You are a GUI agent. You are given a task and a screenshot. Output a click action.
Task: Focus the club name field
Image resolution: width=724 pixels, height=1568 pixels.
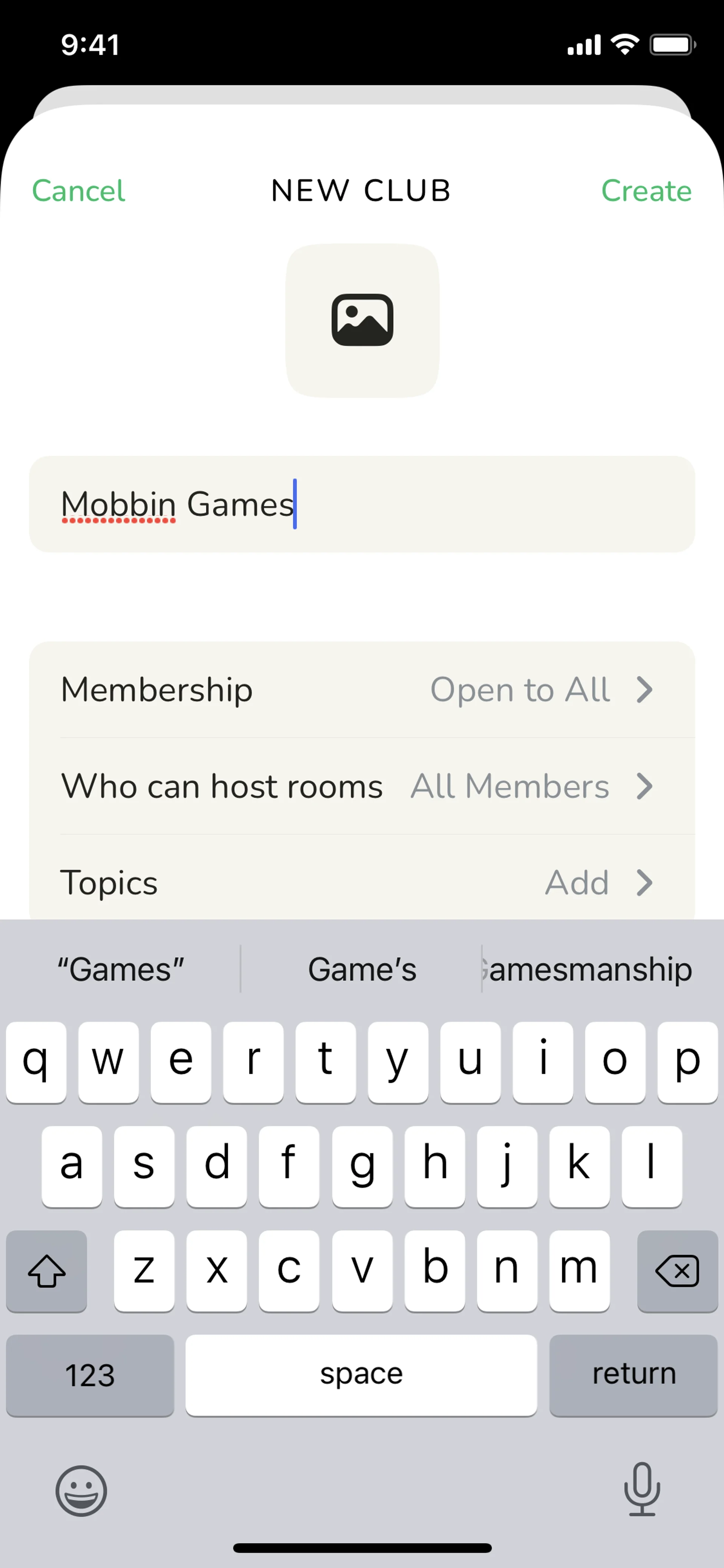point(362,504)
